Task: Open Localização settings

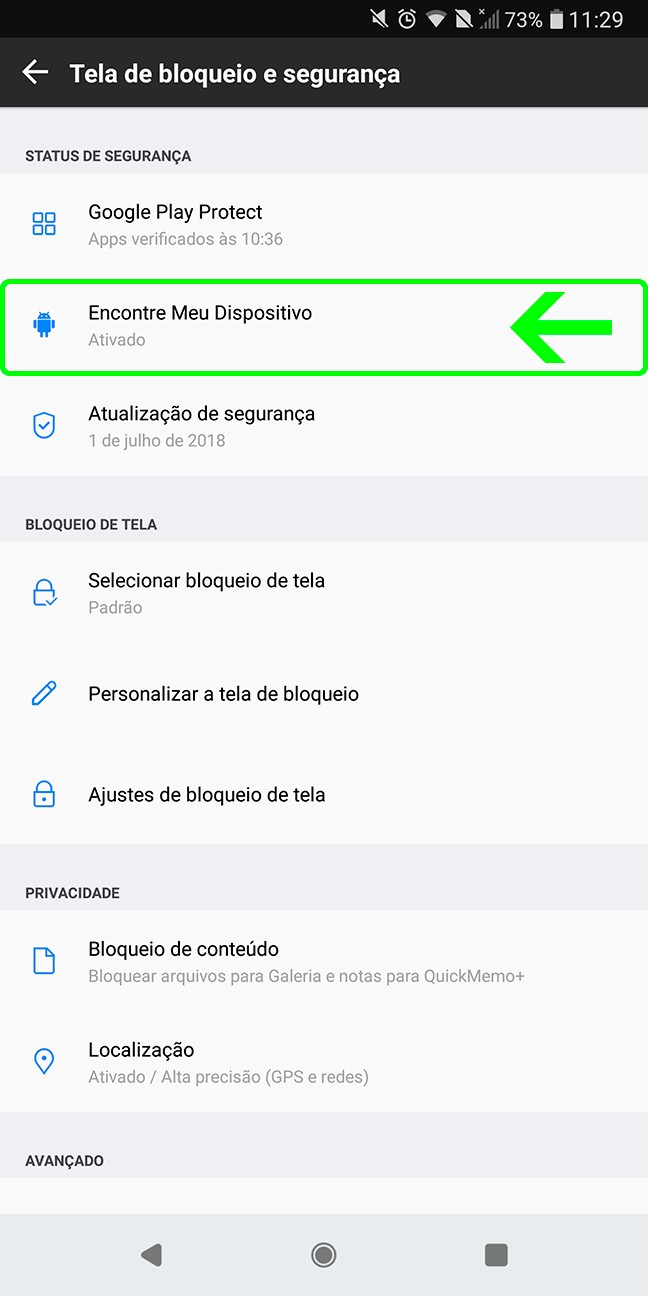Action: tap(324, 1062)
